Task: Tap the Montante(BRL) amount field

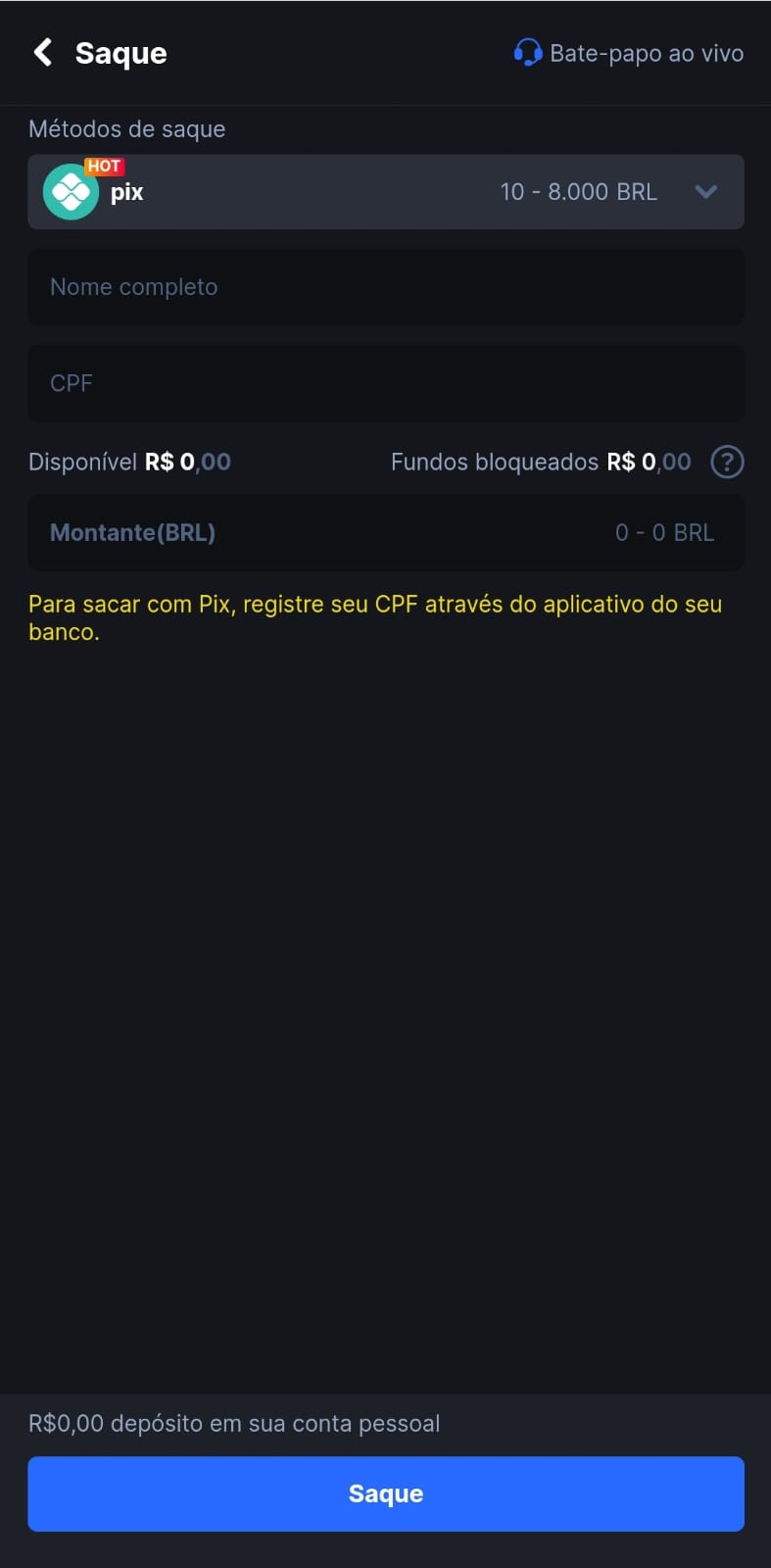Action: 385,533
